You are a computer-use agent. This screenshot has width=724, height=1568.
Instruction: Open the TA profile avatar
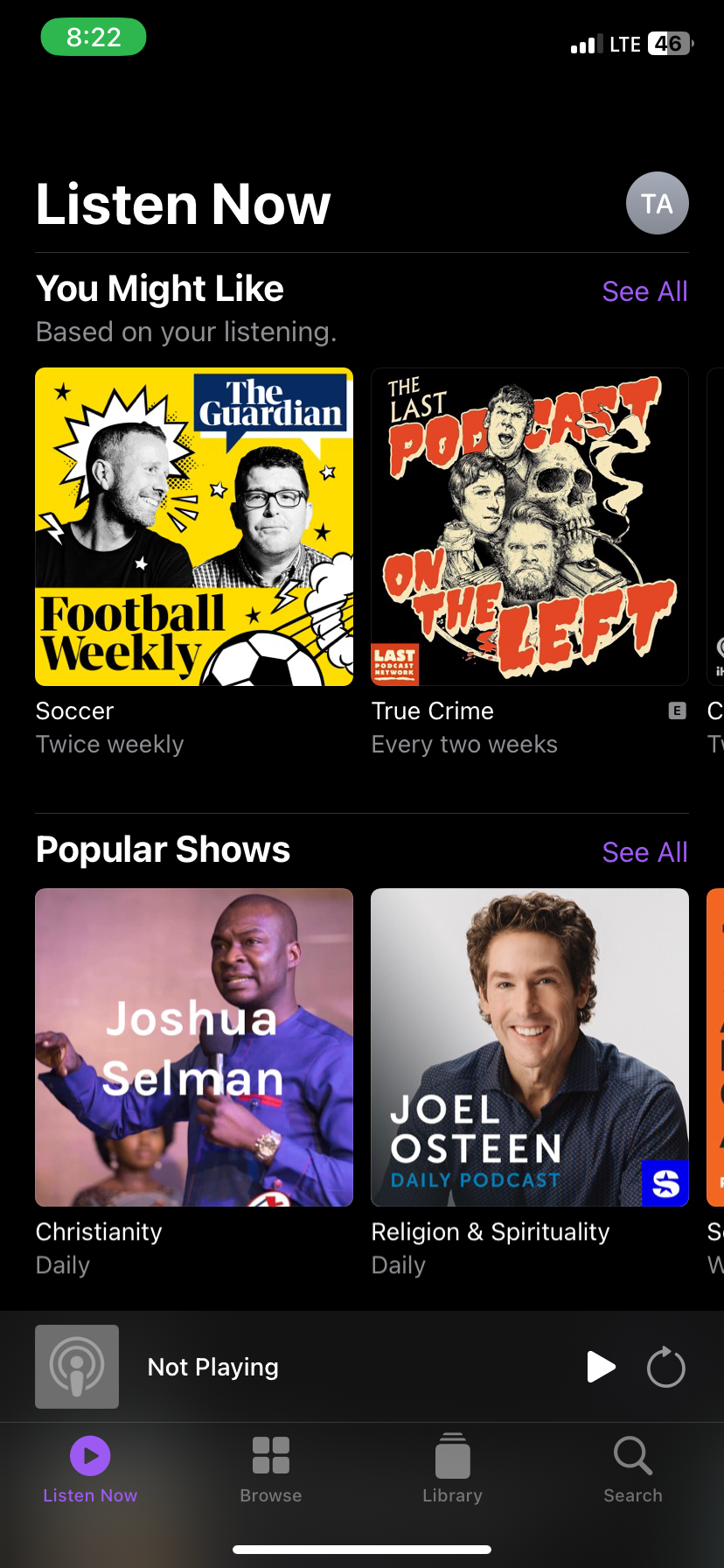(657, 202)
